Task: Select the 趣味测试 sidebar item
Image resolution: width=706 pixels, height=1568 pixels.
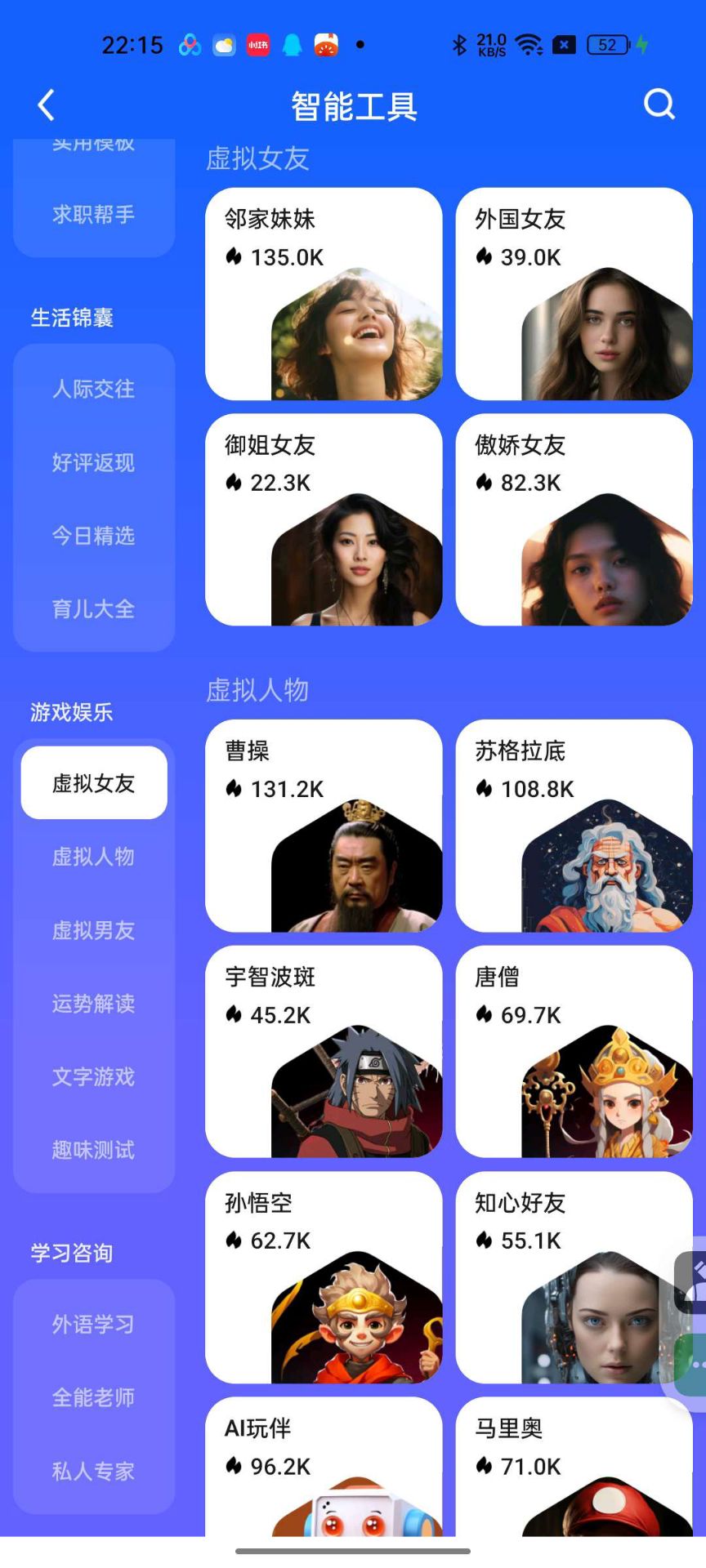Action: click(93, 1151)
